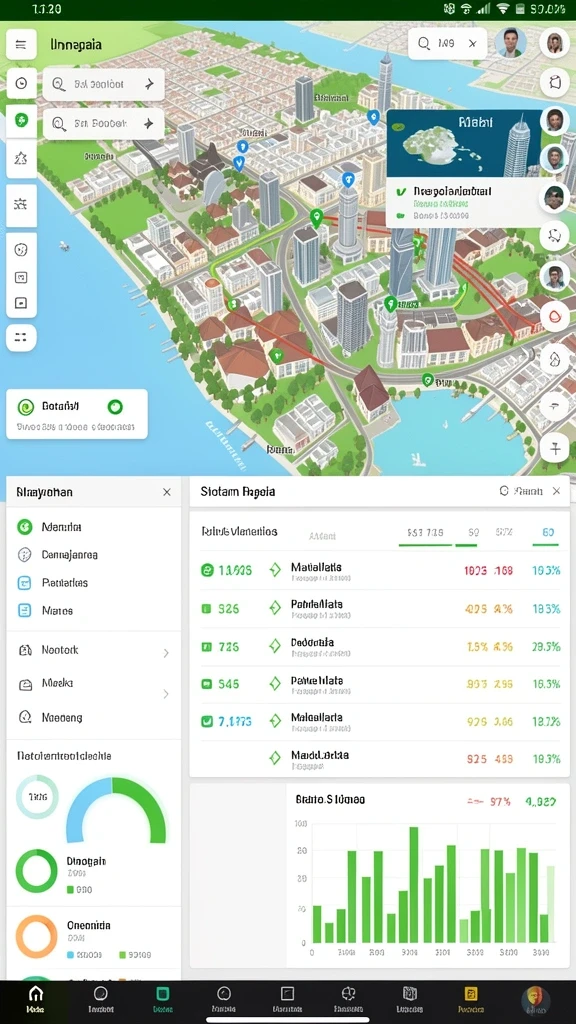This screenshot has height=1024, width=576.
Task: Clear the top search box with X
Action: [x=473, y=44]
